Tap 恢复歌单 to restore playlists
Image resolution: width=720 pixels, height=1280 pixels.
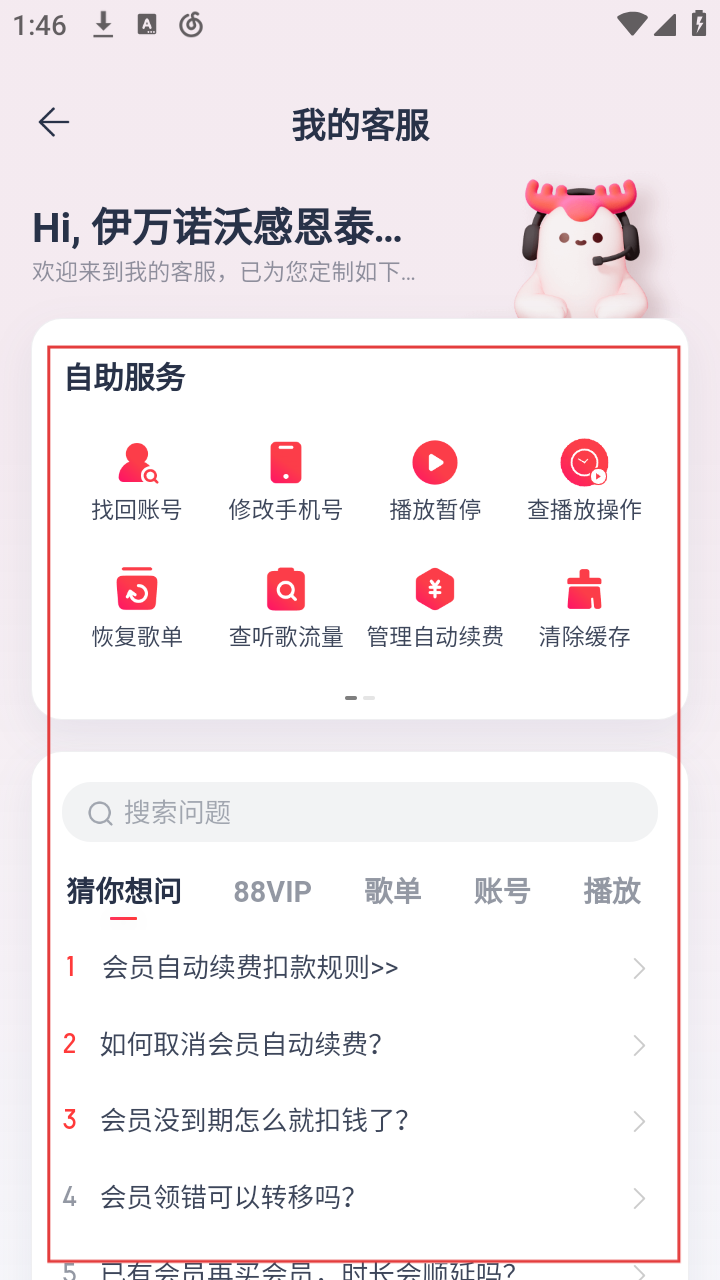[137, 608]
